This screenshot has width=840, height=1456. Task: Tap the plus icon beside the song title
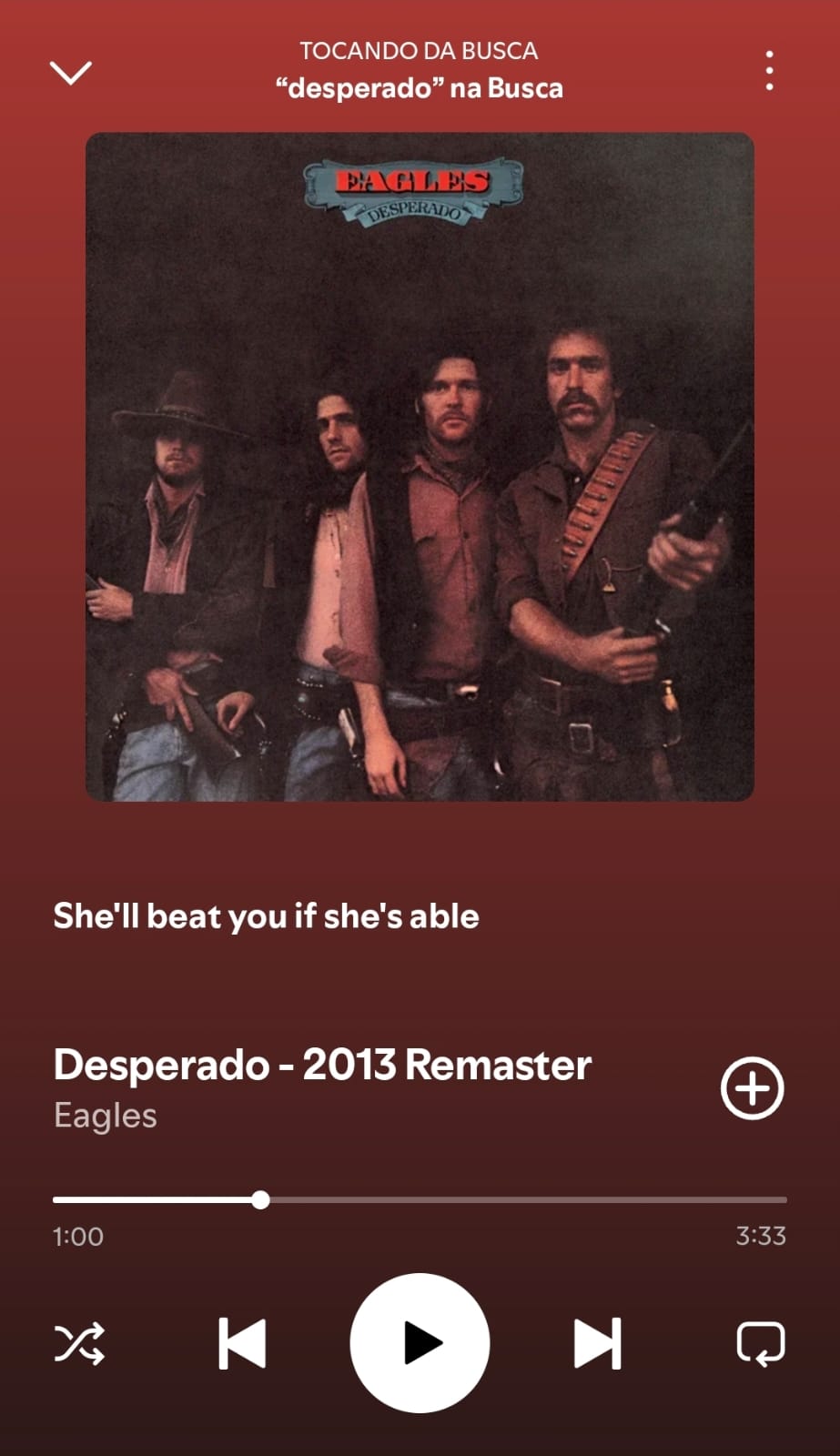[753, 1088]
